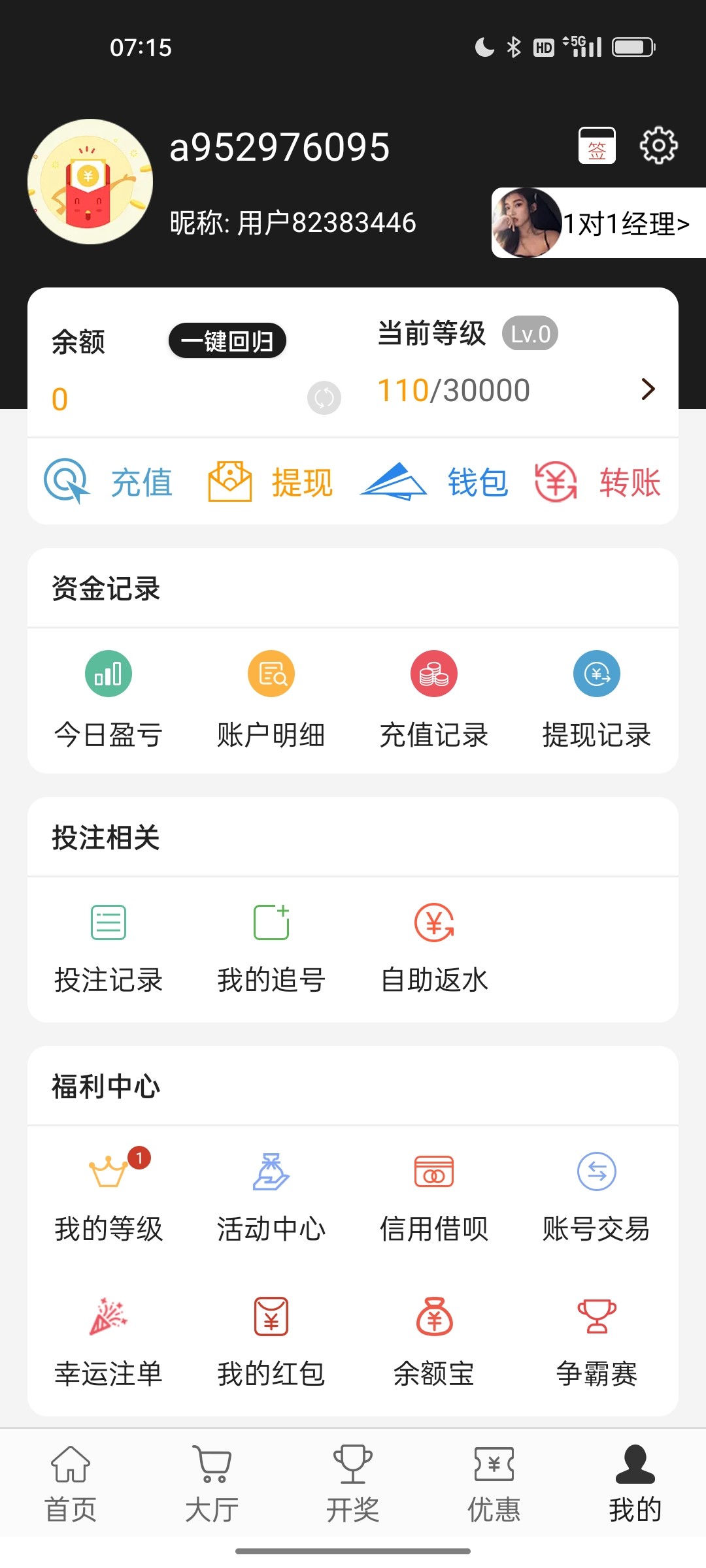Tap the 一键回归 button

point(227,341)
